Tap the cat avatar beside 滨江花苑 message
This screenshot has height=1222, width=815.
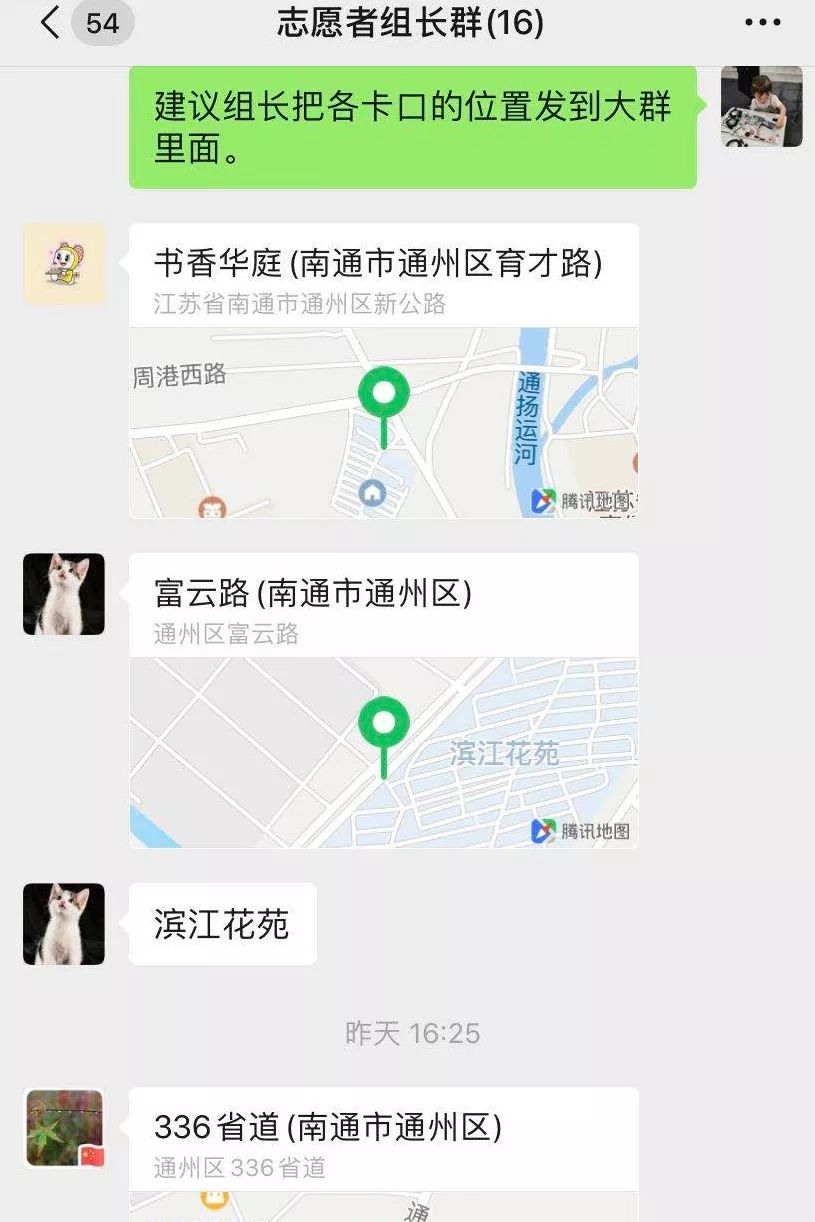pyautogui.click(x=64, y=924)
